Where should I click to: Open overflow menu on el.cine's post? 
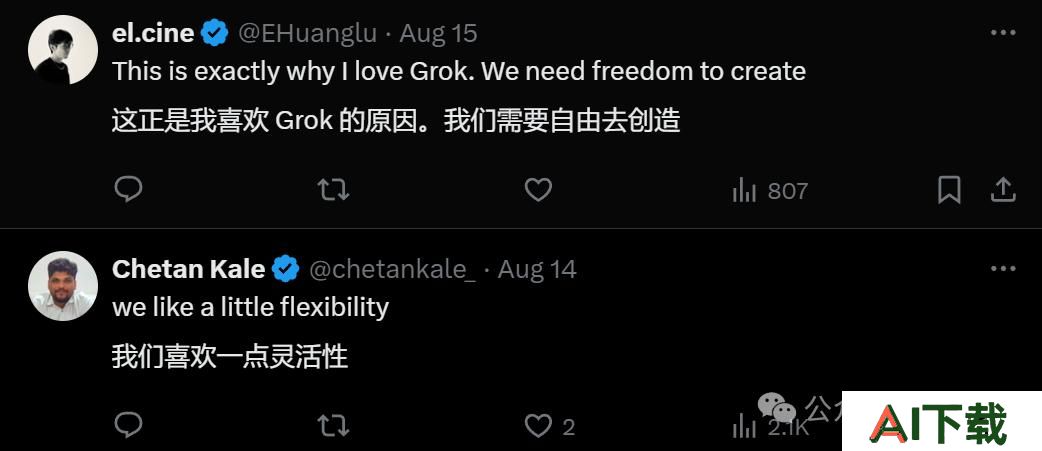coord(1003,33)
